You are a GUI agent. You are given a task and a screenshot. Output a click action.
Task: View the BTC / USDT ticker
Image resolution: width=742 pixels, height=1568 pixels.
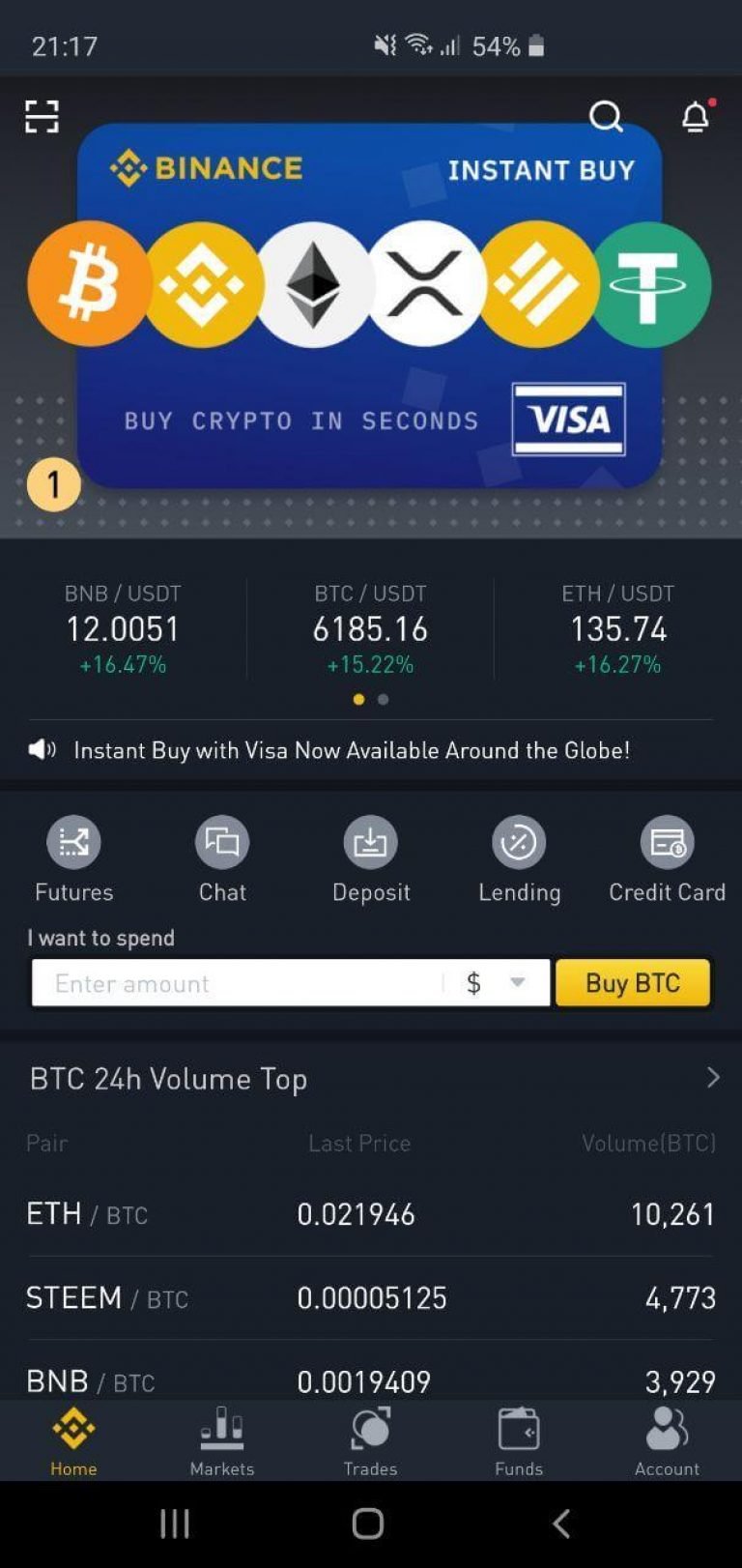click(370, 628)
